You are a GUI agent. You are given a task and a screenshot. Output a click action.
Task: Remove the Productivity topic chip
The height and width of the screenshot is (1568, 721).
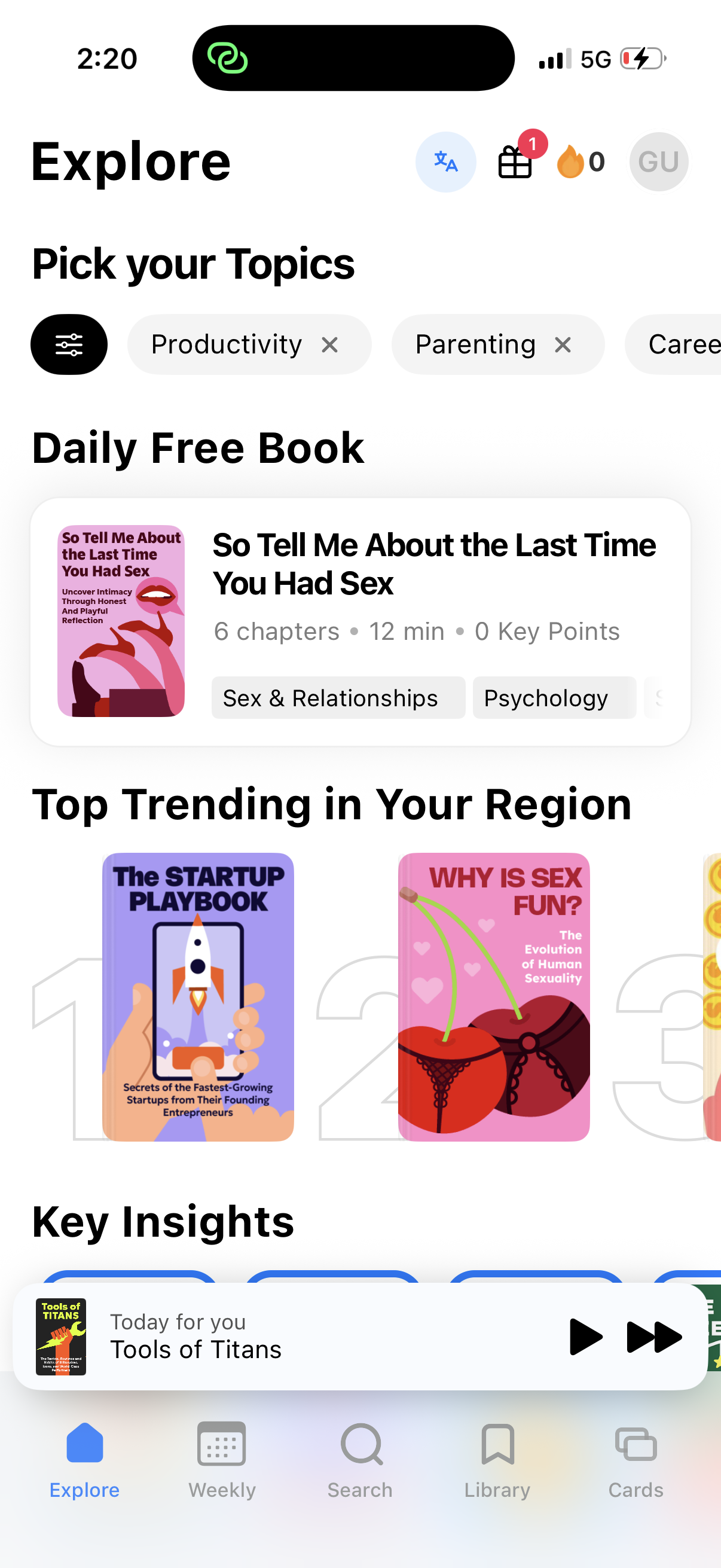coord(330,345)
